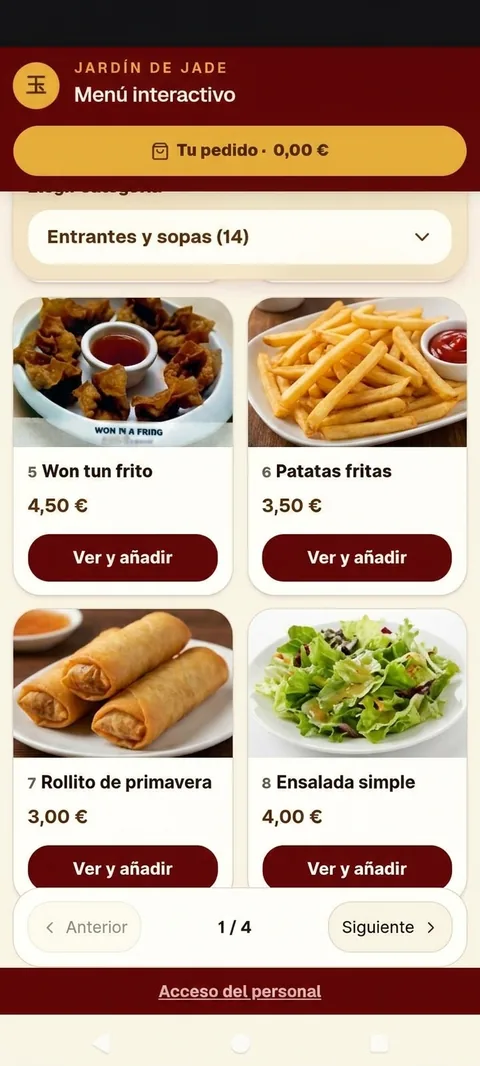This screenshot has height=1066, width=480.
Task: Go to the Siguiente page
Action: click(x=390, y=927)
